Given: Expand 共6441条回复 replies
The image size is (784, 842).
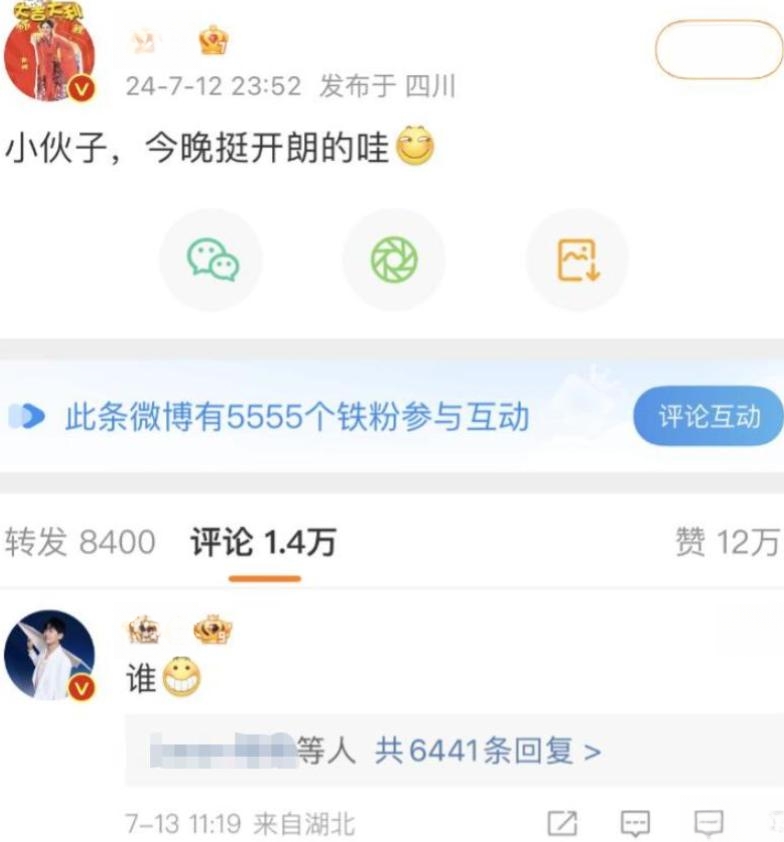Looking at the screenshot, I should click(x=488, y=751).
